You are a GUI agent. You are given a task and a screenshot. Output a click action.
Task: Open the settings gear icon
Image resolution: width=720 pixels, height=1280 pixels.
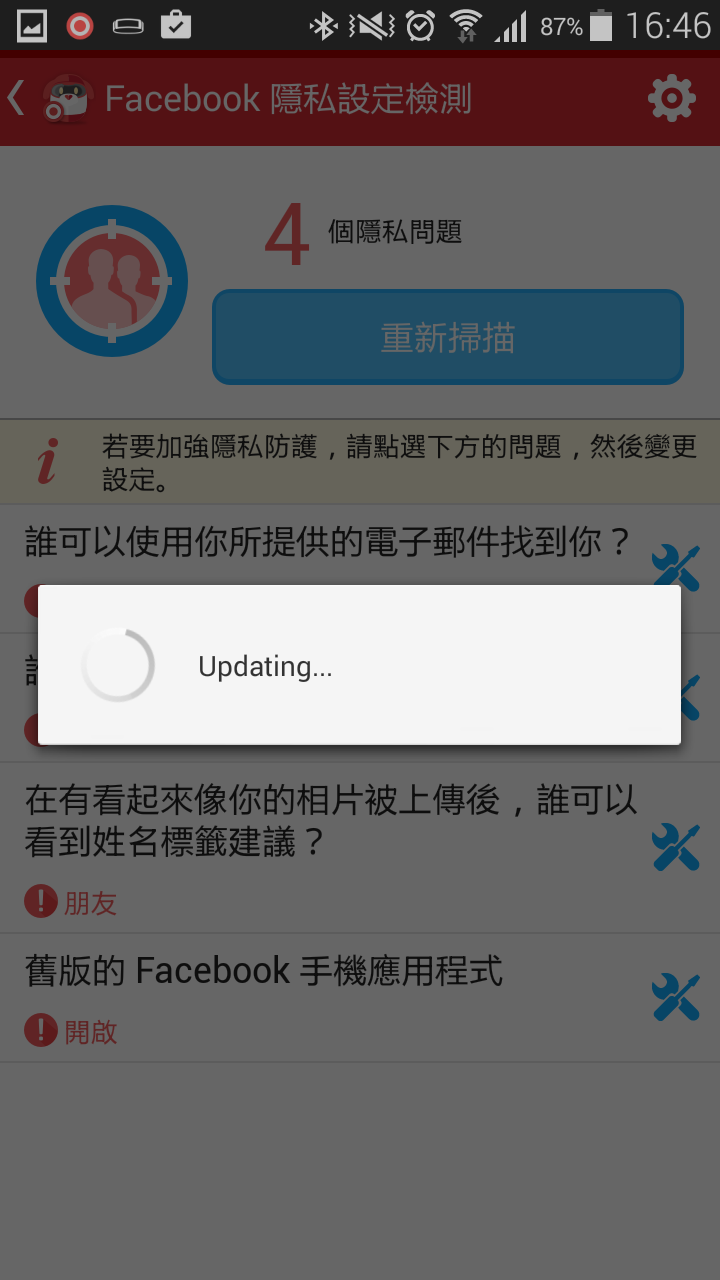[671, 98]
